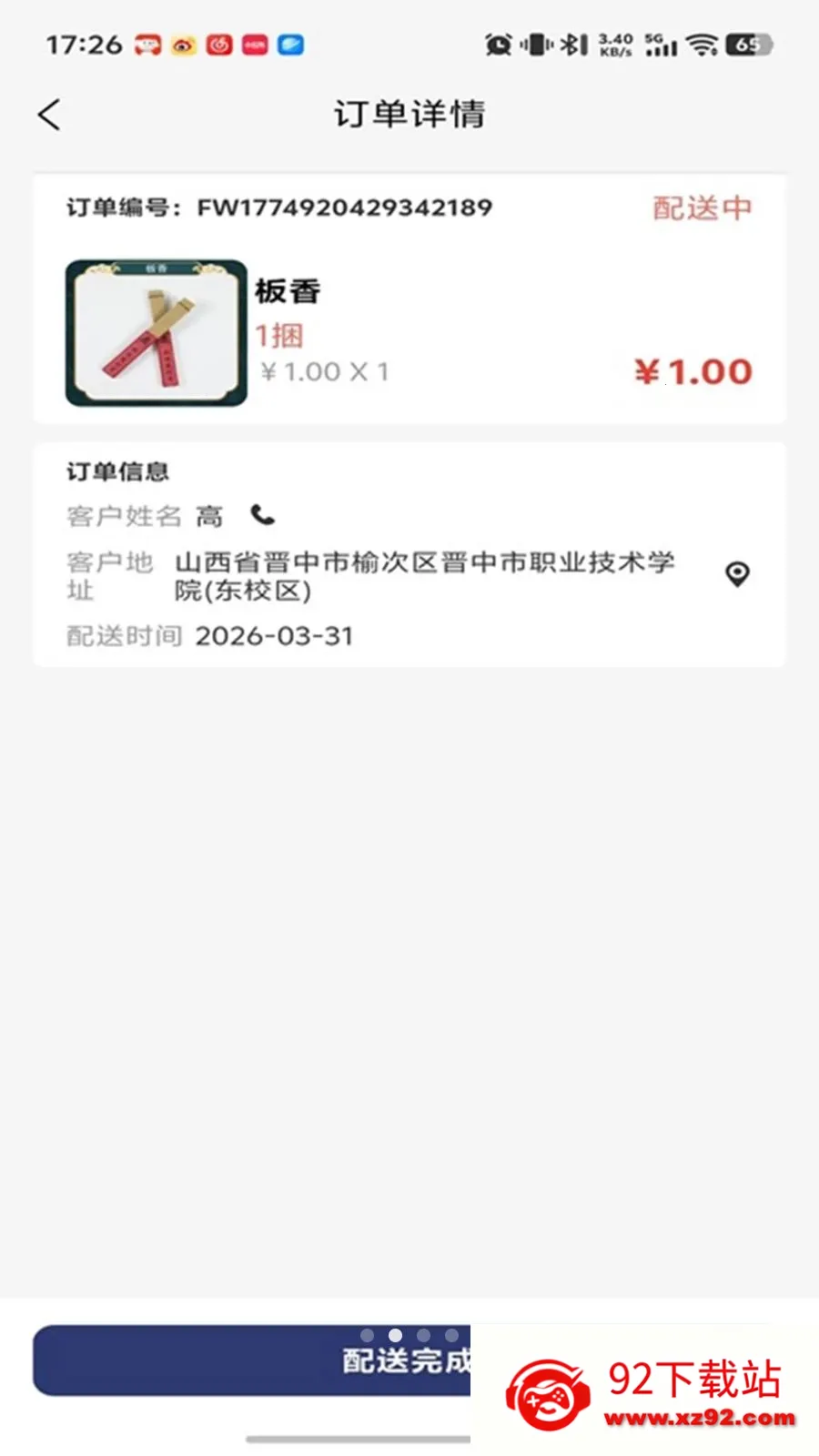Tap the 配送中 status label
The width and height of the screenshot is (819, 1456).
tap(701, 207)
